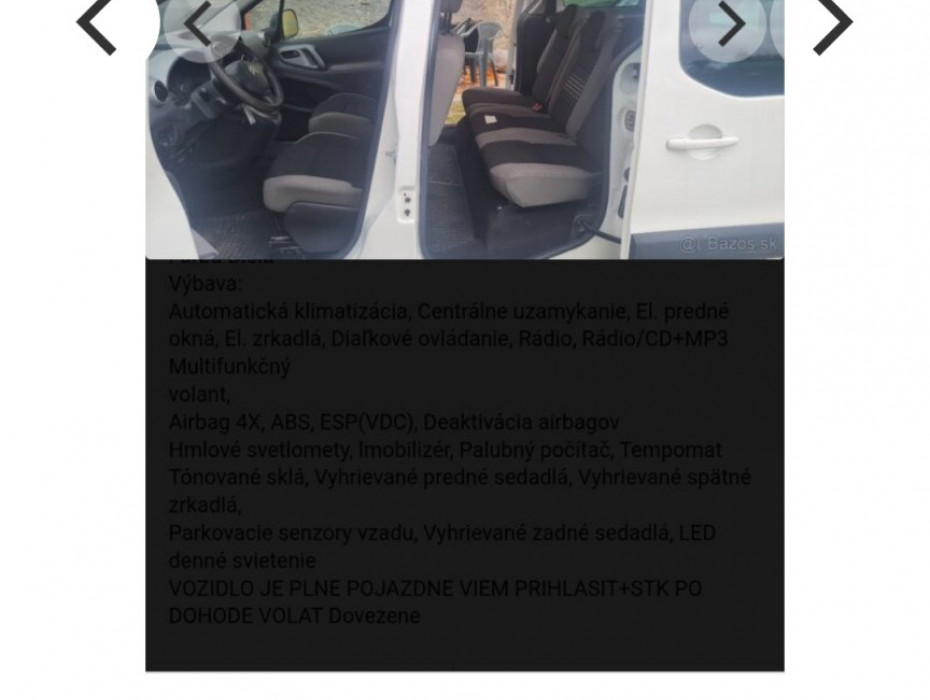
Task: Go to the previous photo with the outer left arrow
Action: pyautogui.click(x=97, y=25)
